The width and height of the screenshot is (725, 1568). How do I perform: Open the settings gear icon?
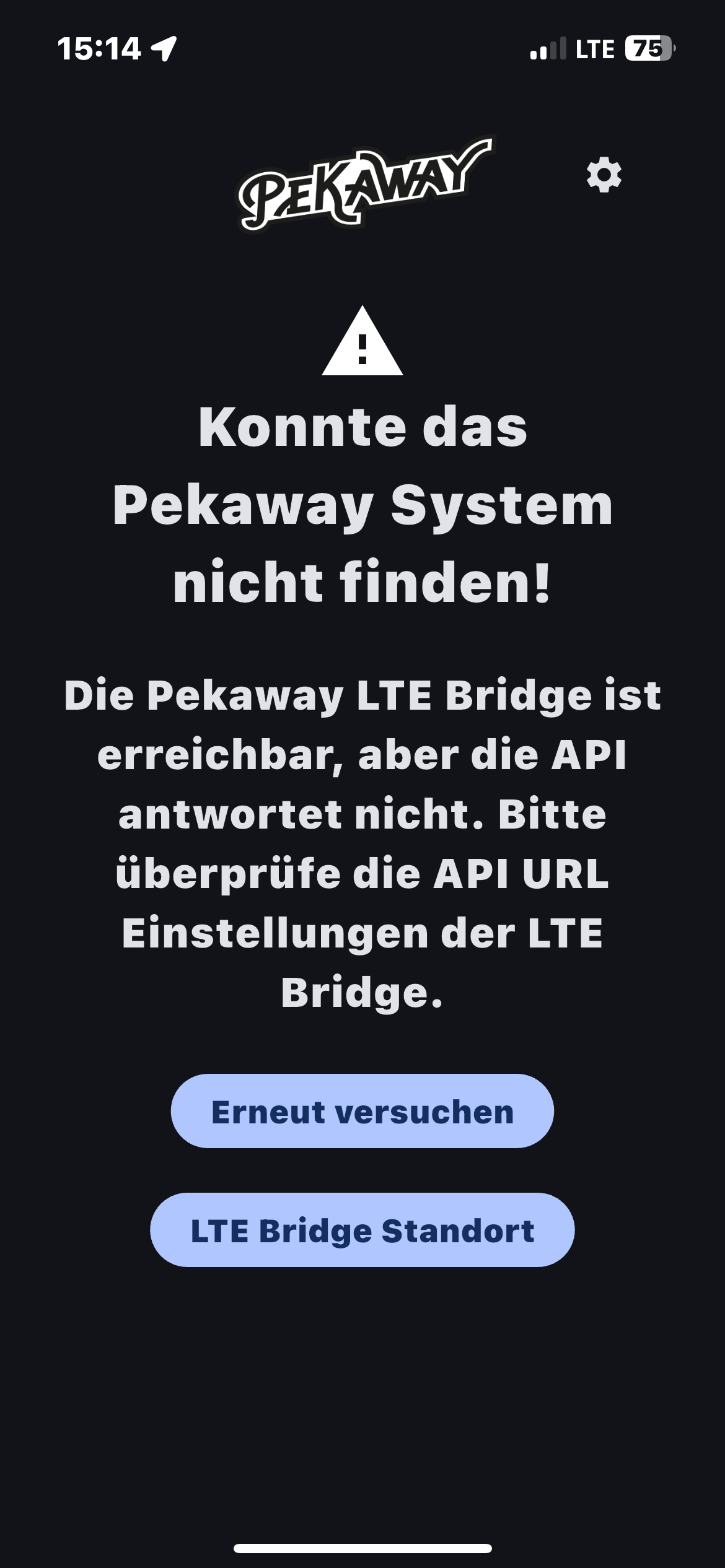click(604, 175)
